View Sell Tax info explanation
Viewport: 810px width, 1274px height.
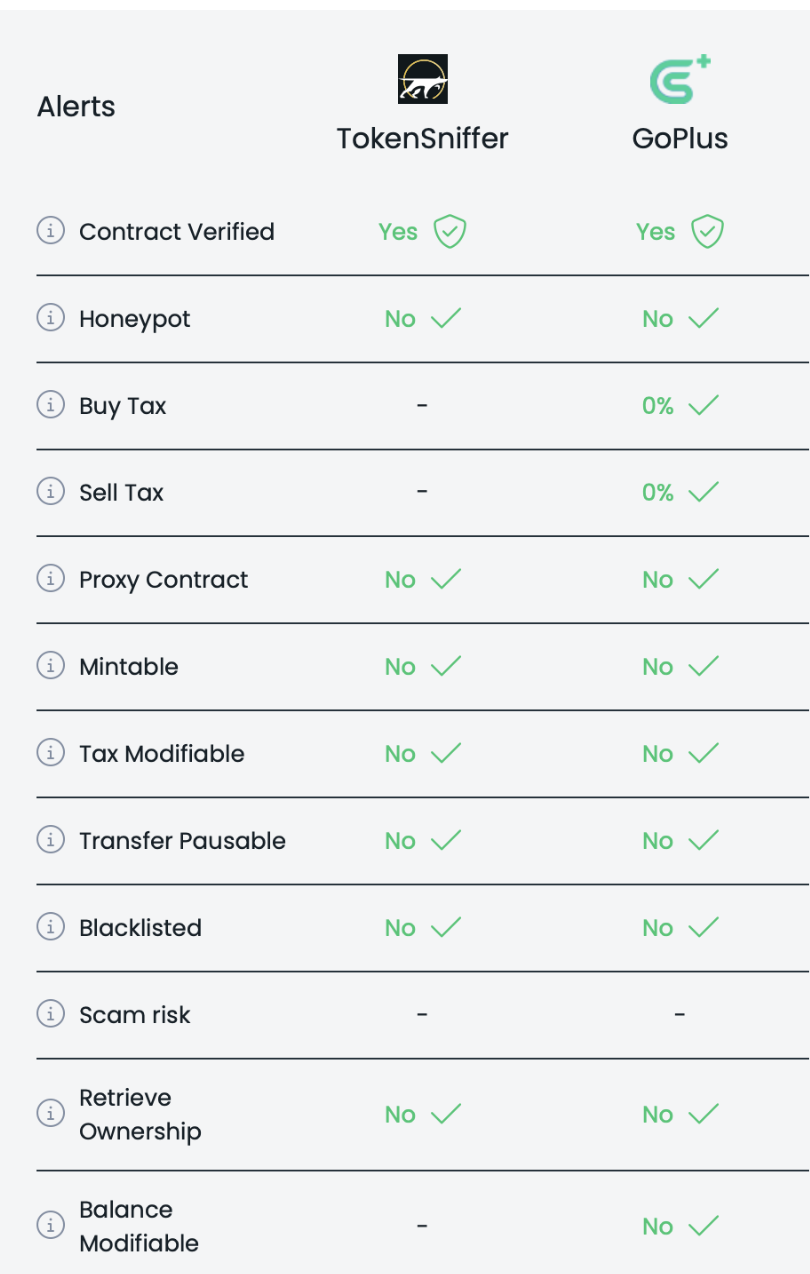50,492
